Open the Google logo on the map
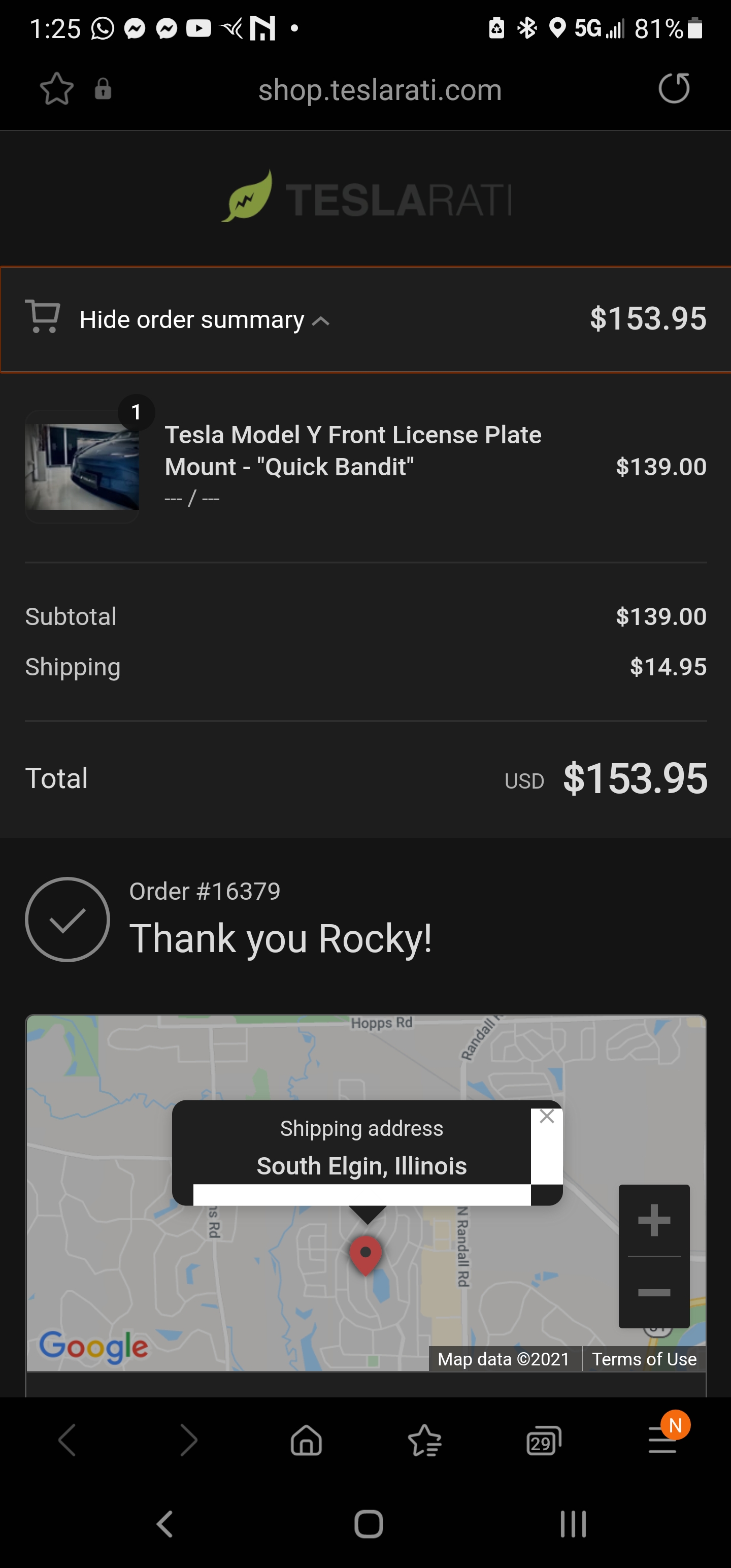This screenshot has width=731, height=1568. (93, 1347)
